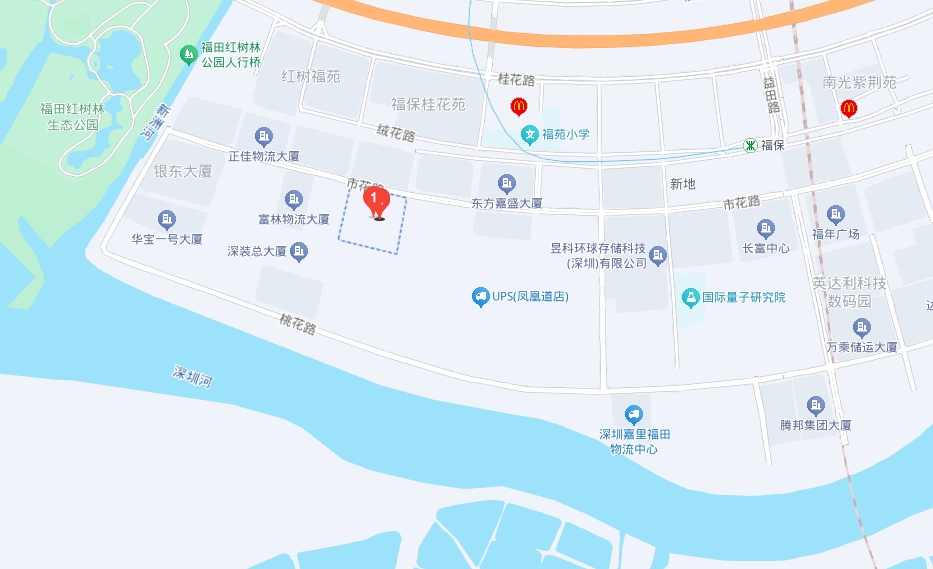
Task: Open the UPS(凤凰道店) marker
Action: pyautogui.click(x=480, y=296)
